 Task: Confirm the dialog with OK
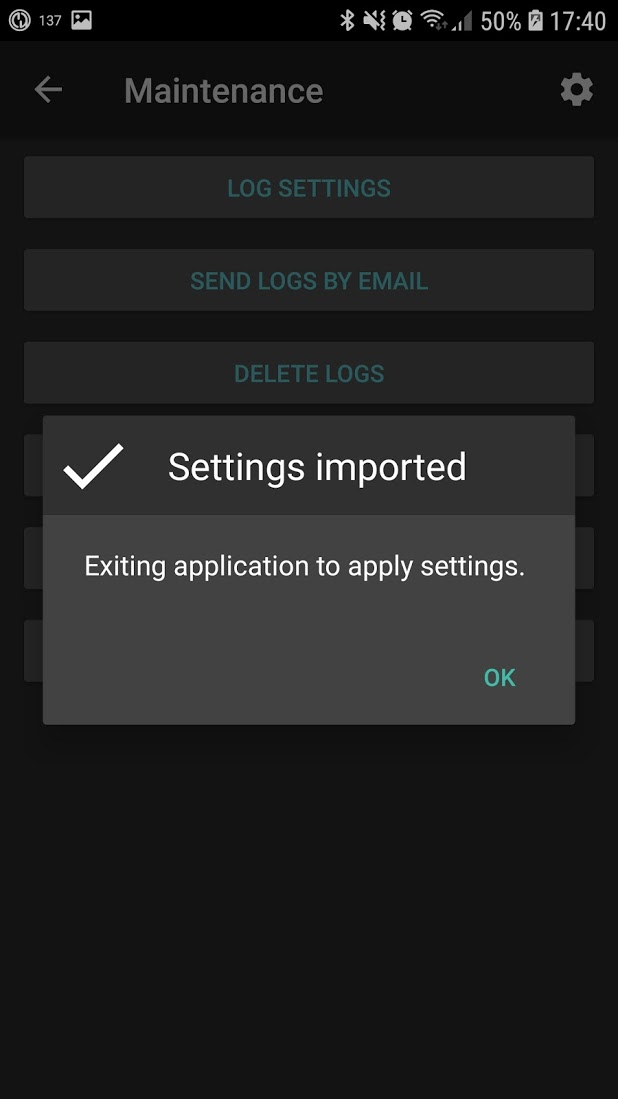[500, 678]
